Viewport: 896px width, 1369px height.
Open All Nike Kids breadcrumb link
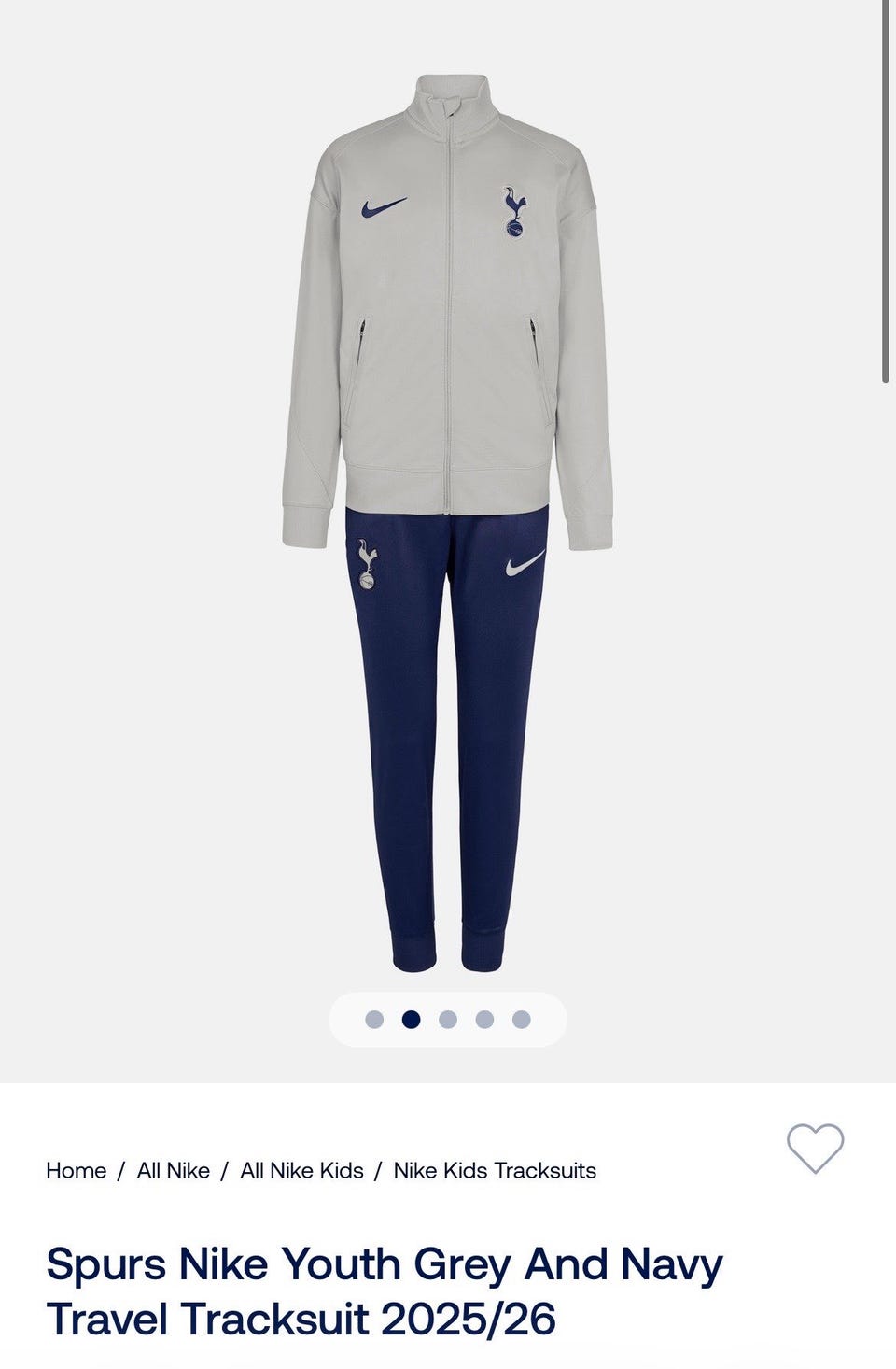click(x=301, y=1171)
